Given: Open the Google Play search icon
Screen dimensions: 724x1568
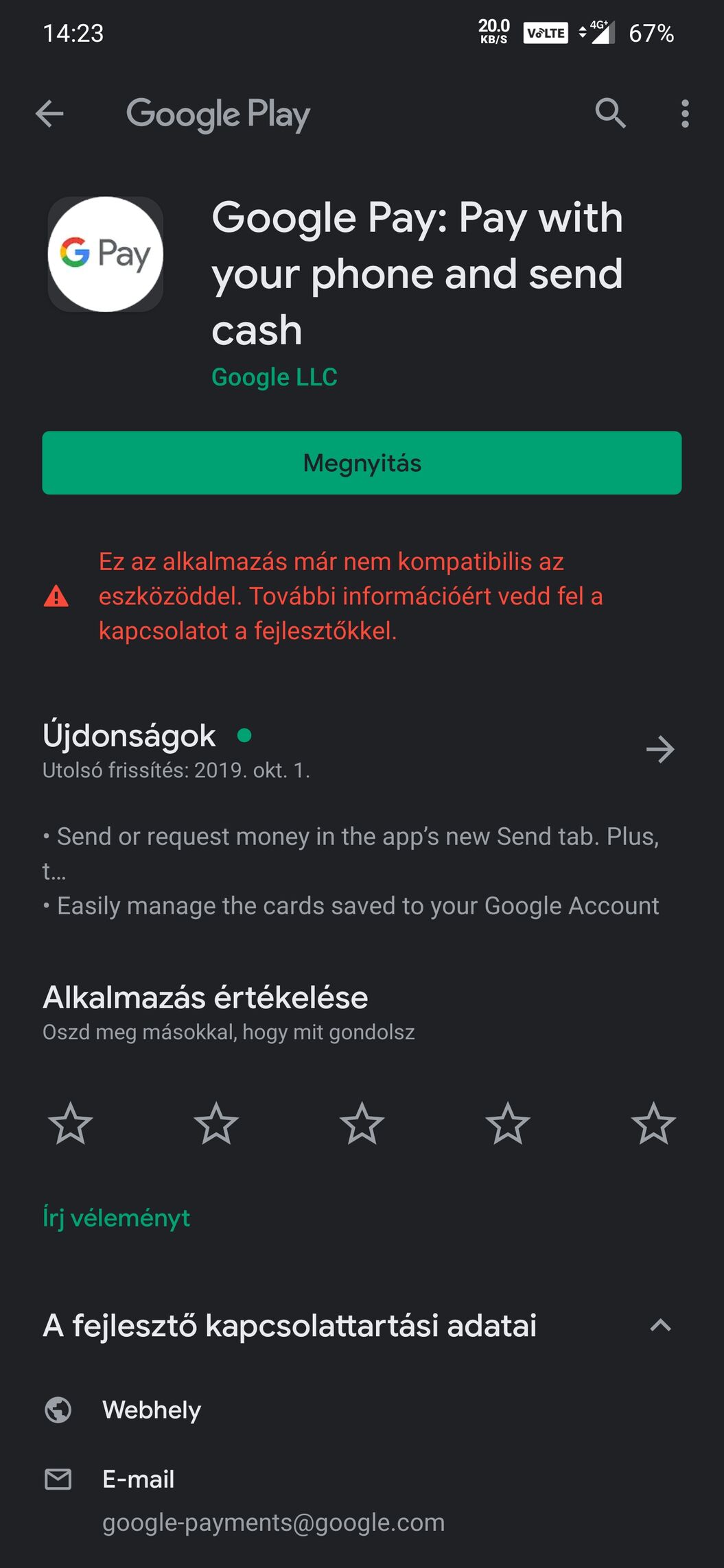Looking at the screenshot, I should (x=610, y=113).
